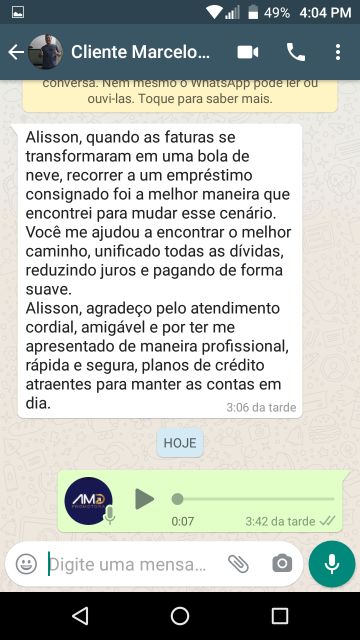Open the camera from the message bar
Screen dimensions: 360x640
(x=282, y=564)
